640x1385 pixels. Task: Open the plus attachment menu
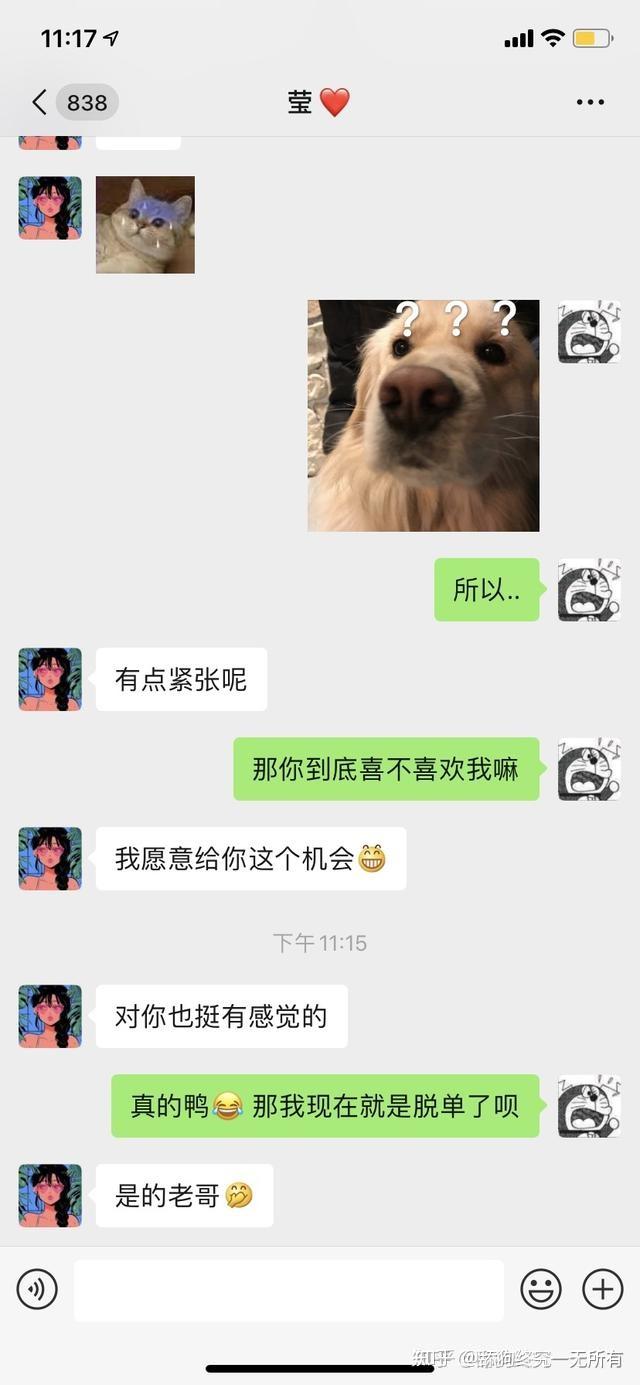[602, 1290]
